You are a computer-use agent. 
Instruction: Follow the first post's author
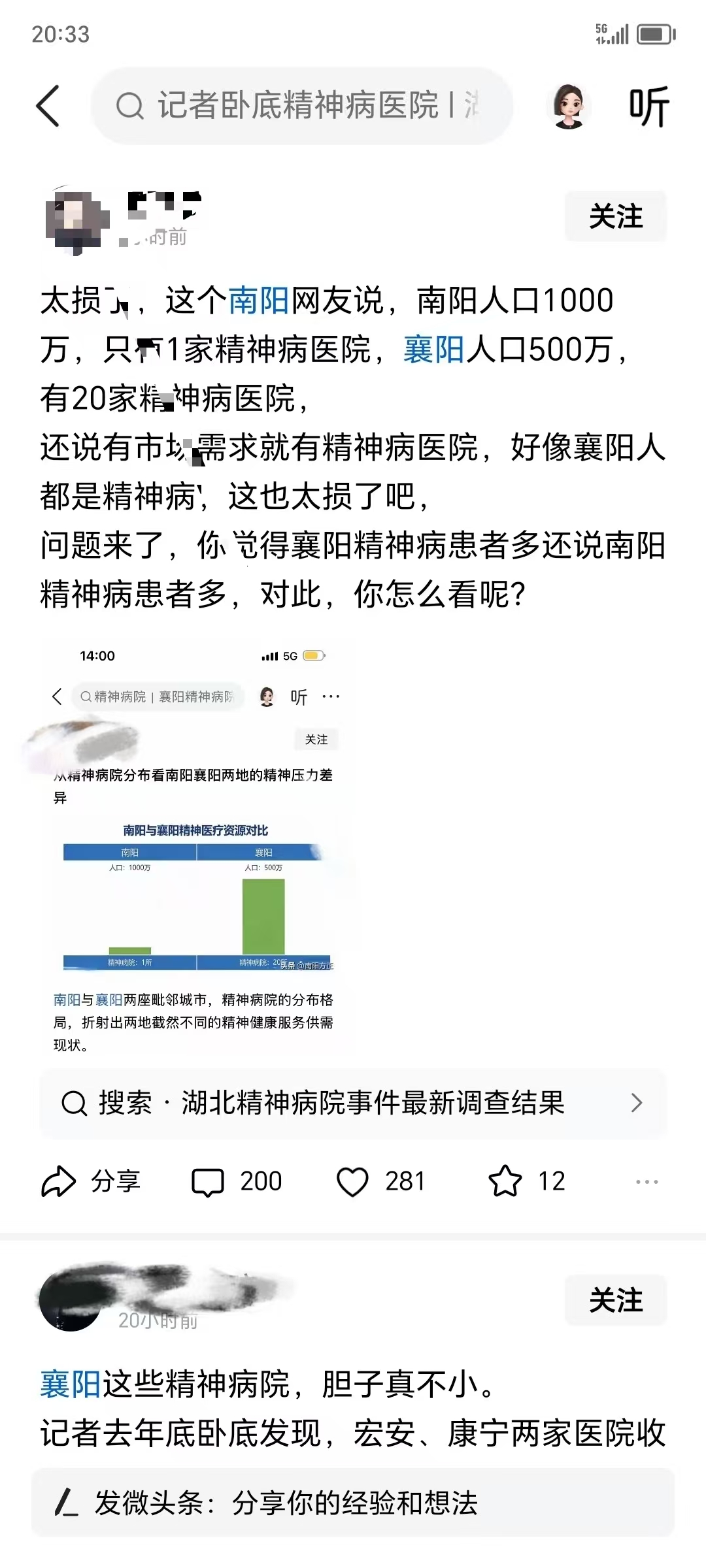tap(615, 216)
